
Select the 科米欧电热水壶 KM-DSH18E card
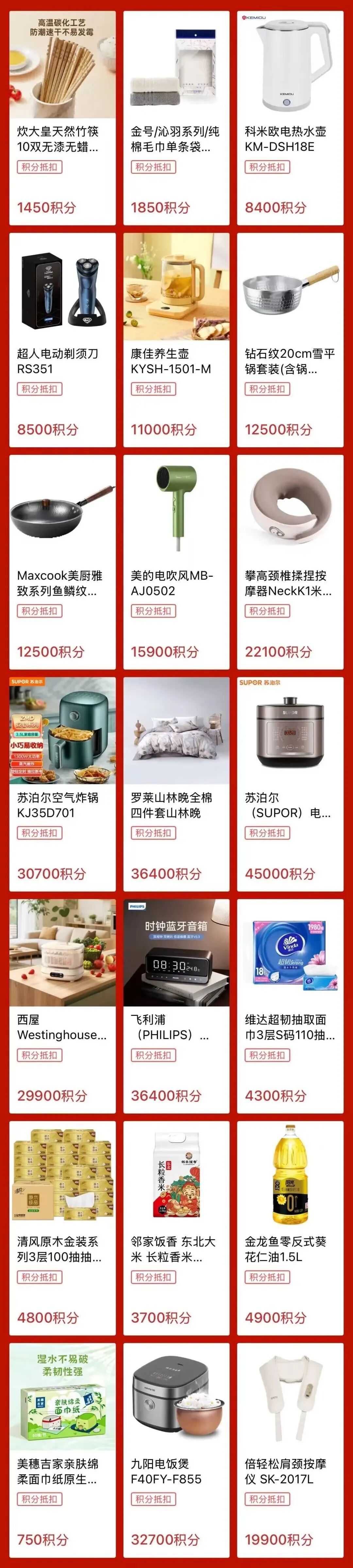[x=290, y=118]
